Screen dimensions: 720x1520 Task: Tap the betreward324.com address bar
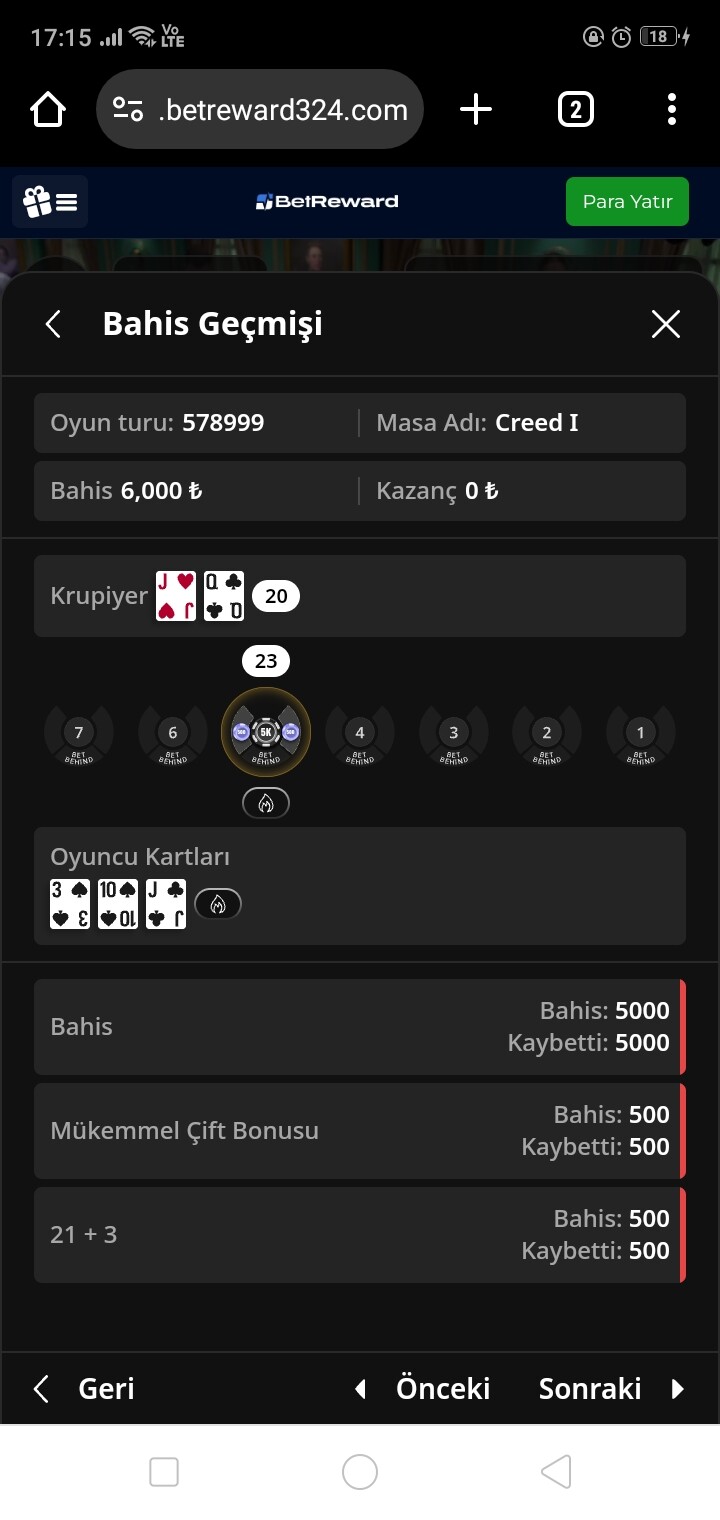tap(260, 109)
